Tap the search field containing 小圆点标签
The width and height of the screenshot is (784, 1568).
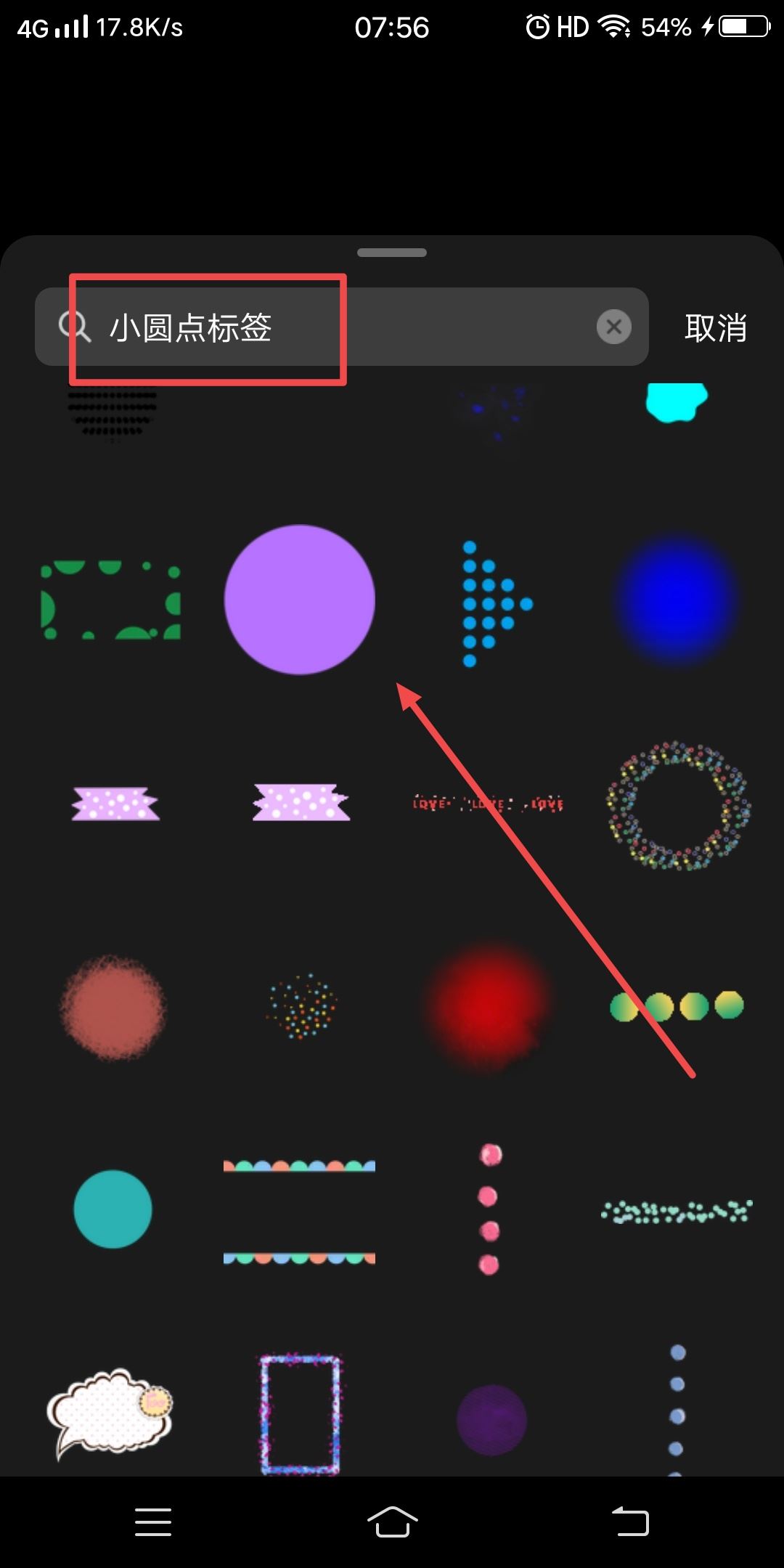[x=327, y=327]
